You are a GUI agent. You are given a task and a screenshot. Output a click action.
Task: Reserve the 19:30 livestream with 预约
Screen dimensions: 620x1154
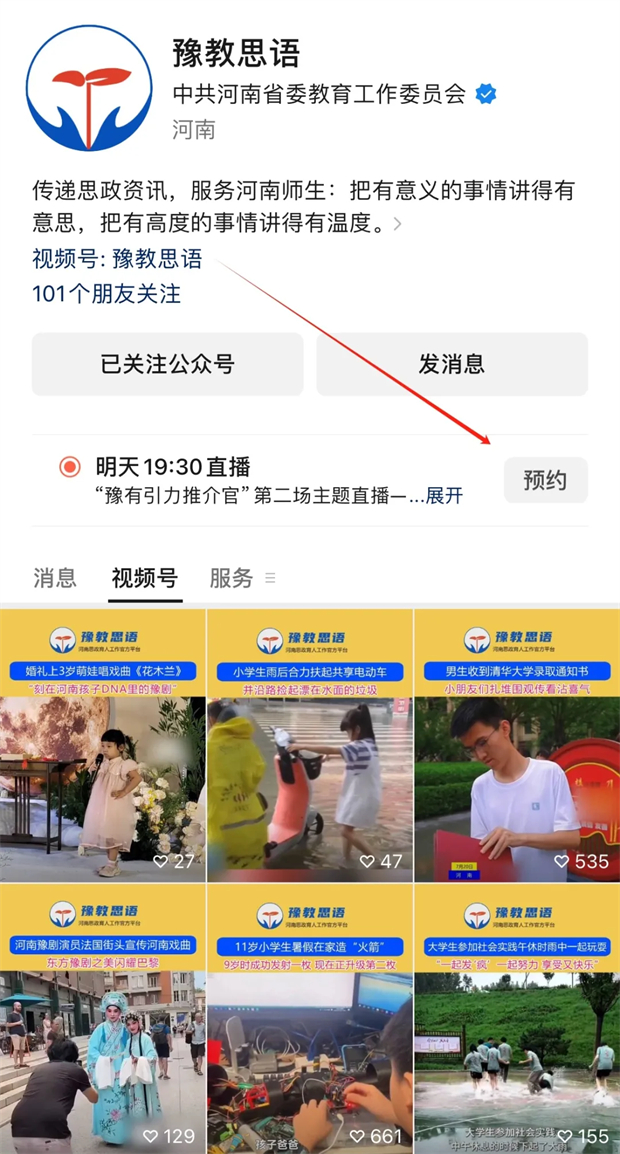point(544,480)
